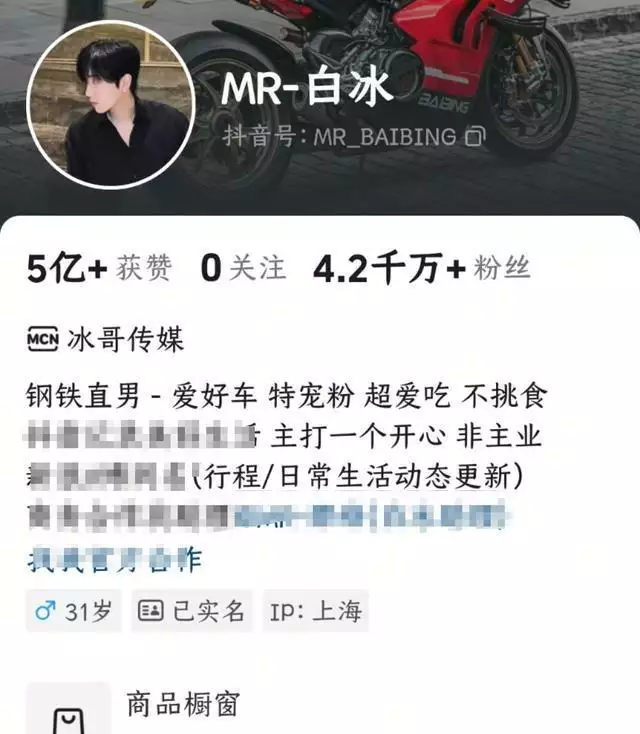This screenshot has width=640, height=734.
Task: Open the 4.2千万+ 粉丝 followers list
Action: pos(421,268)
